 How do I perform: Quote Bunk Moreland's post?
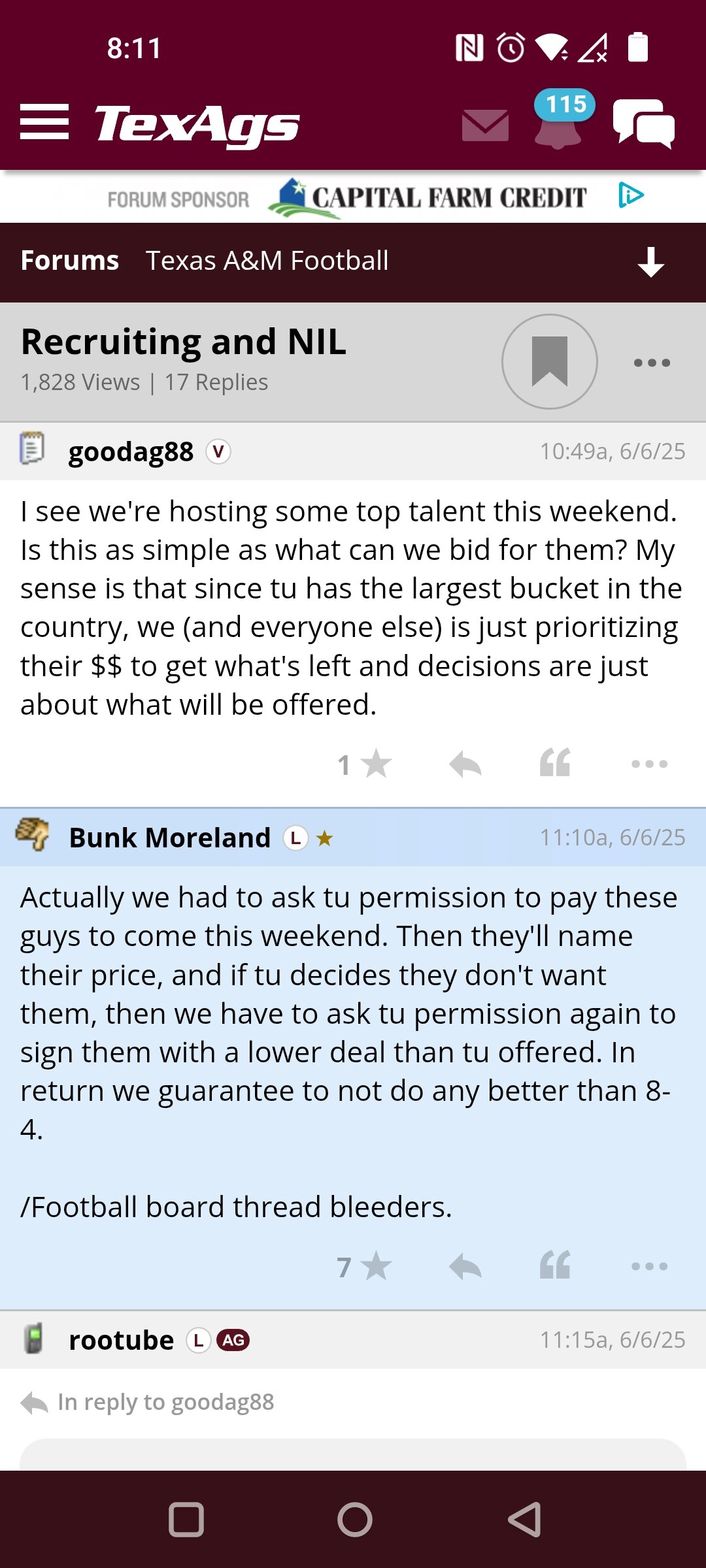point(555,1265)
